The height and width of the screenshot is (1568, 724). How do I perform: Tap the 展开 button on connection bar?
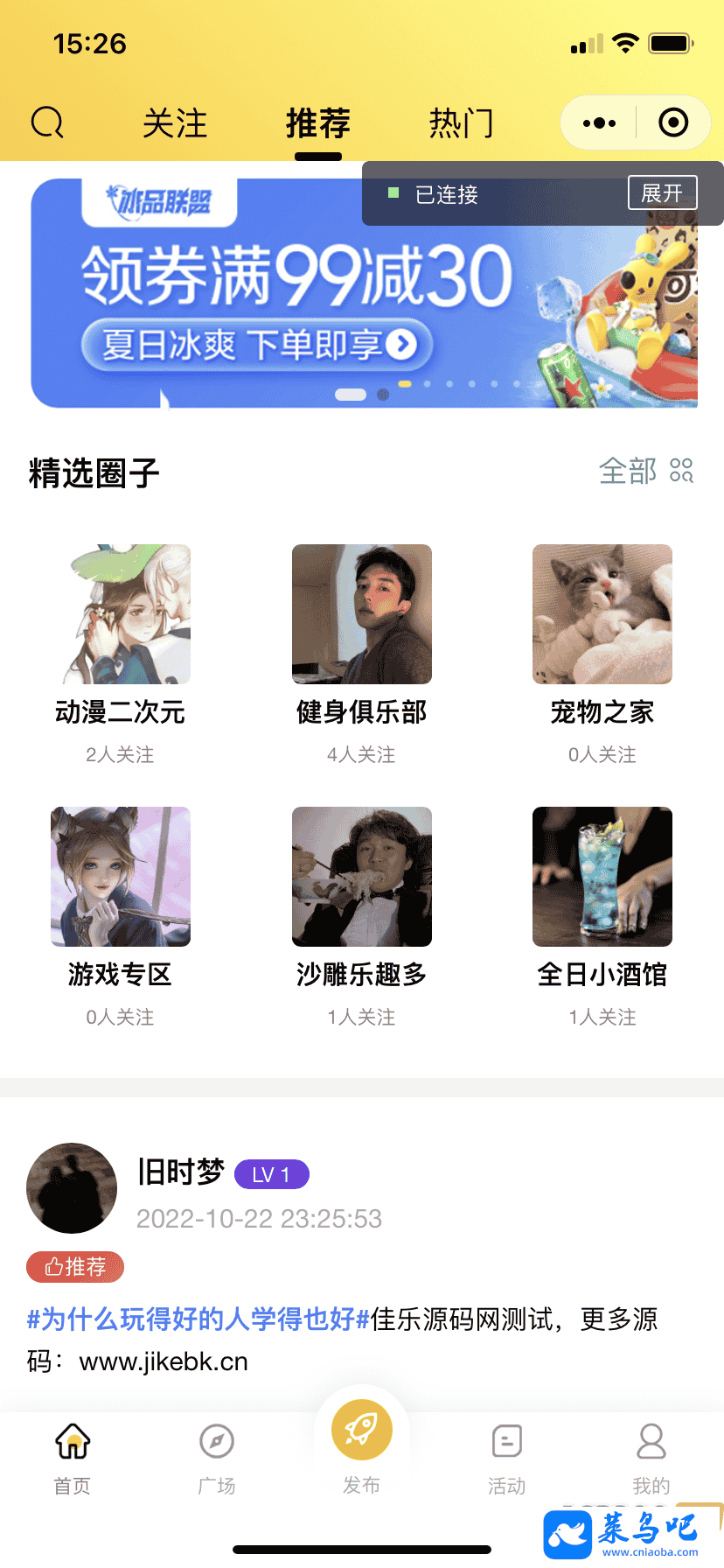point(662,192)
